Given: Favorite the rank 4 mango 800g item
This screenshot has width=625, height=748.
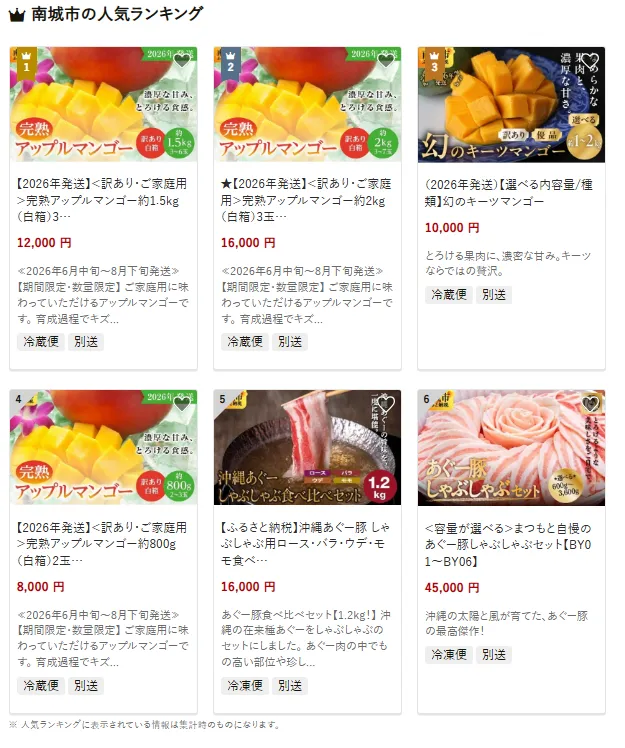Looking at the screenshot, I should (181, 404).
